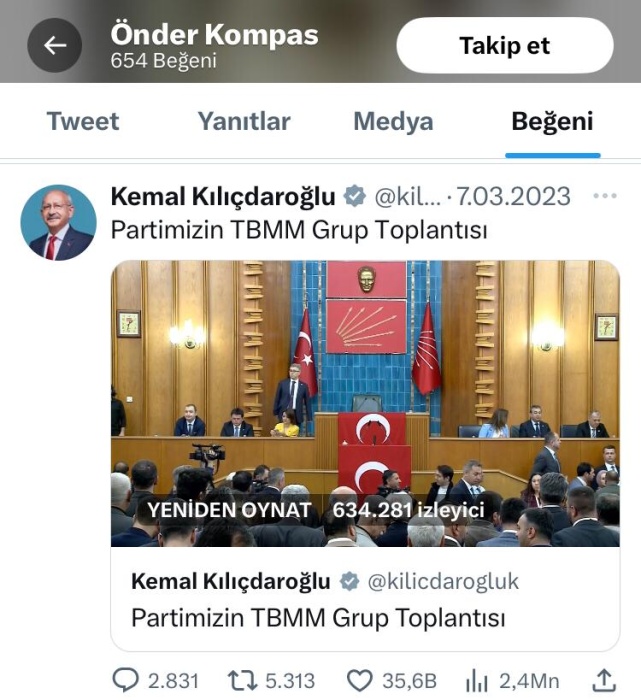Like the TBMM Grup Toplantısı tweet
Image resolution: width=641 pixels, height=700 pixels.
coord(362,680)
